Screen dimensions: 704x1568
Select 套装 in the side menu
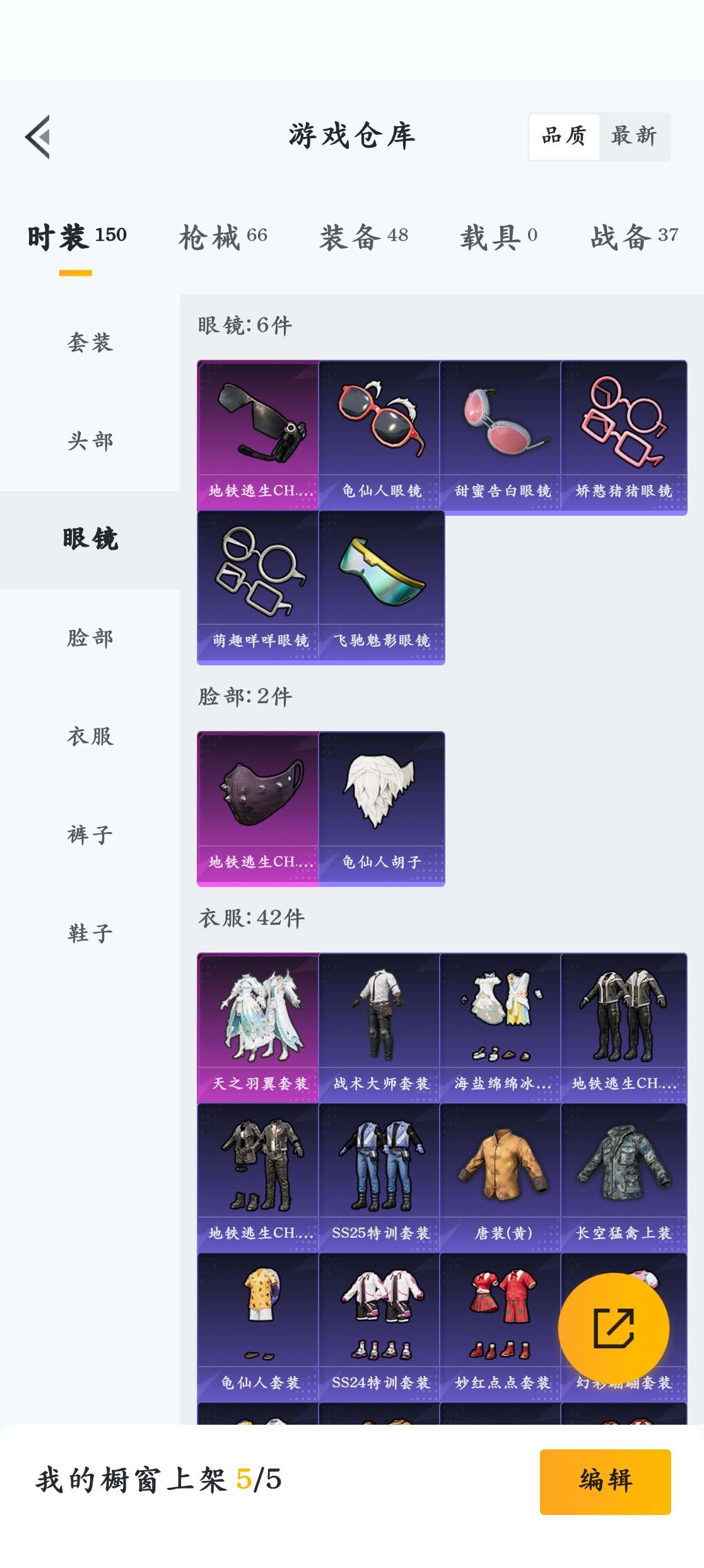pyautogui.click(x=90, y=343)
